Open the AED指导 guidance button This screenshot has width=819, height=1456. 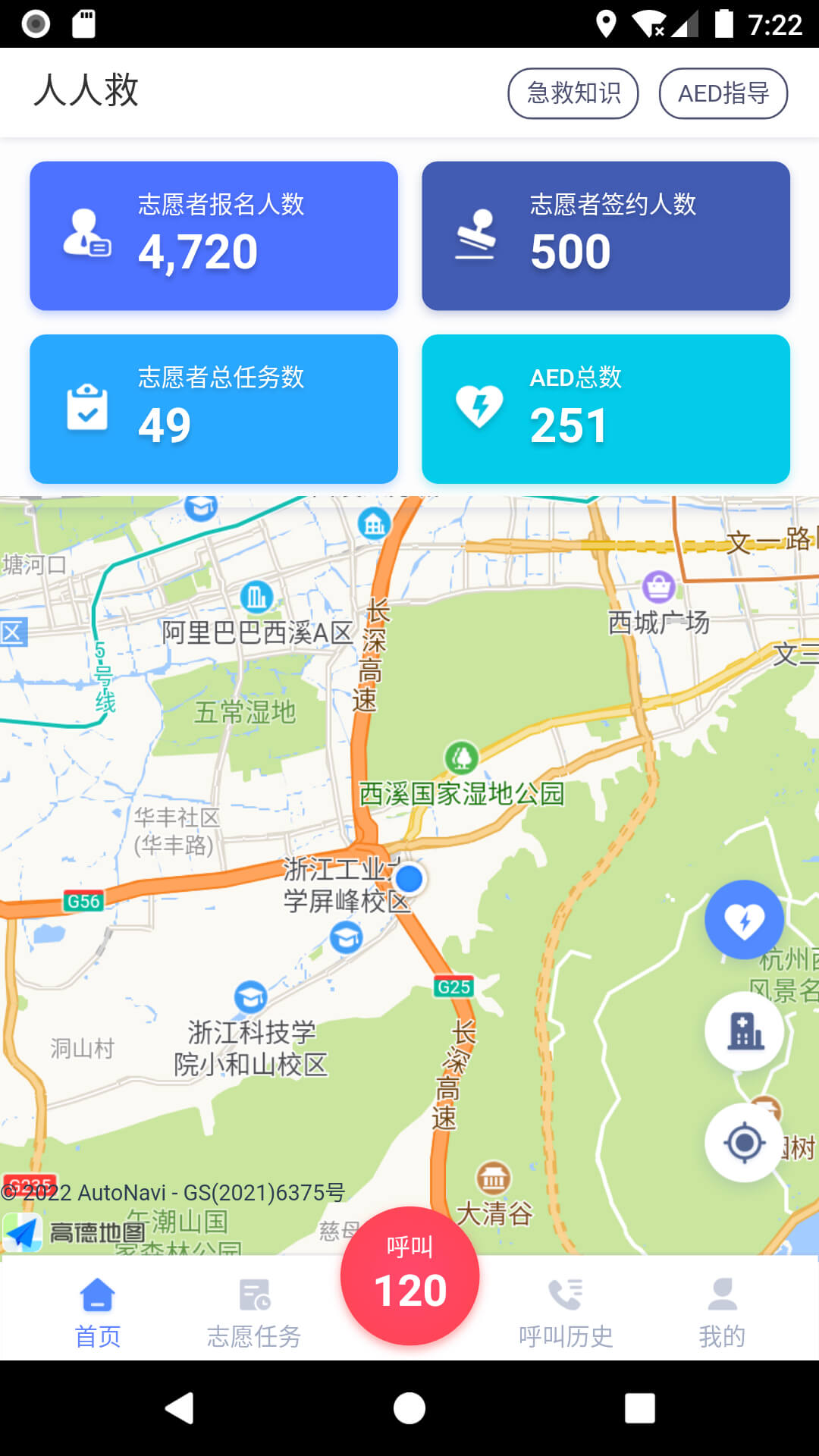click(723, 93)
